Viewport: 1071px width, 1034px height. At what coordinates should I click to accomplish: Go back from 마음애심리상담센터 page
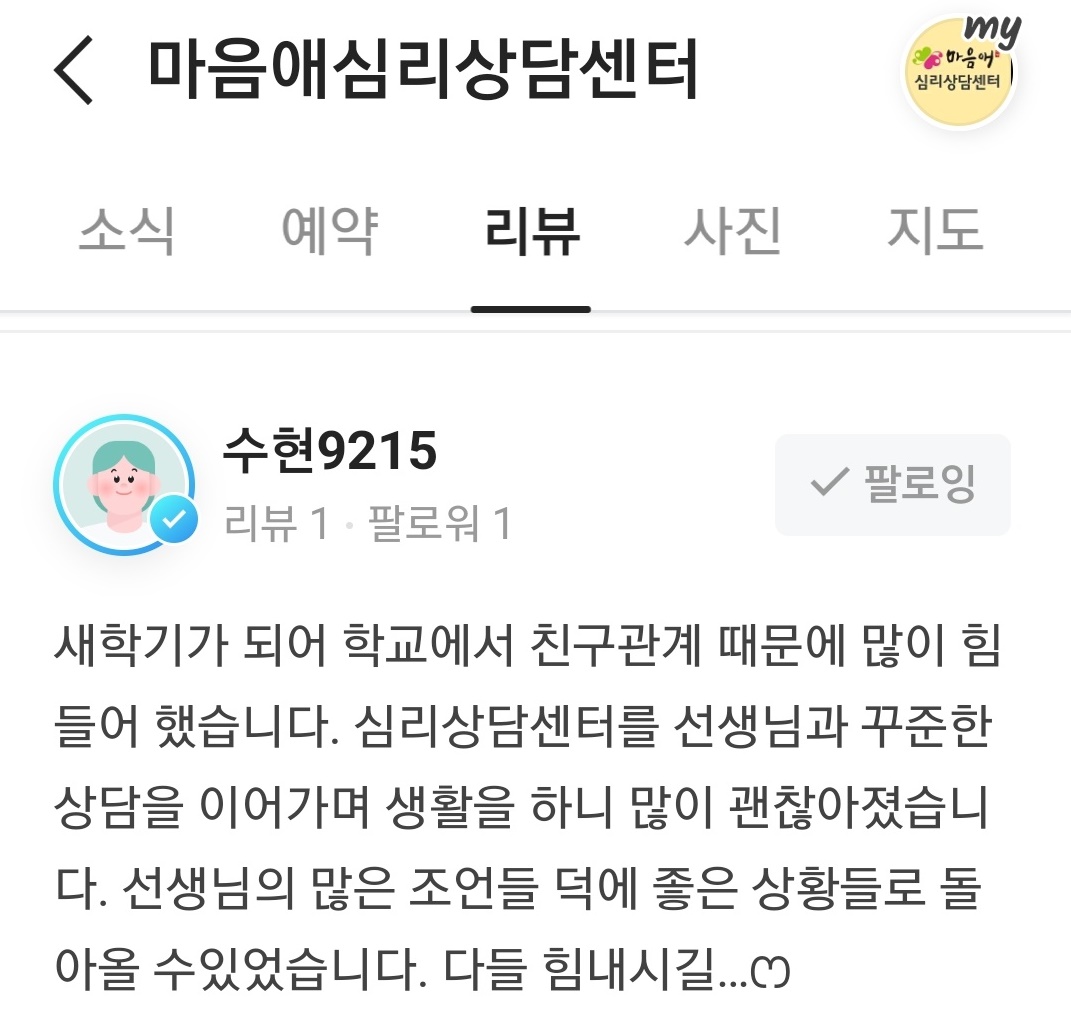74,69
